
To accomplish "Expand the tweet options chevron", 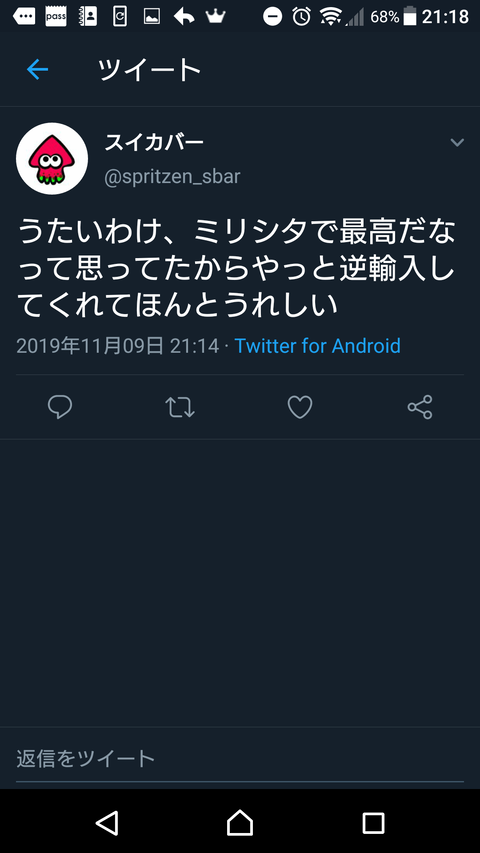I will 457,143.
